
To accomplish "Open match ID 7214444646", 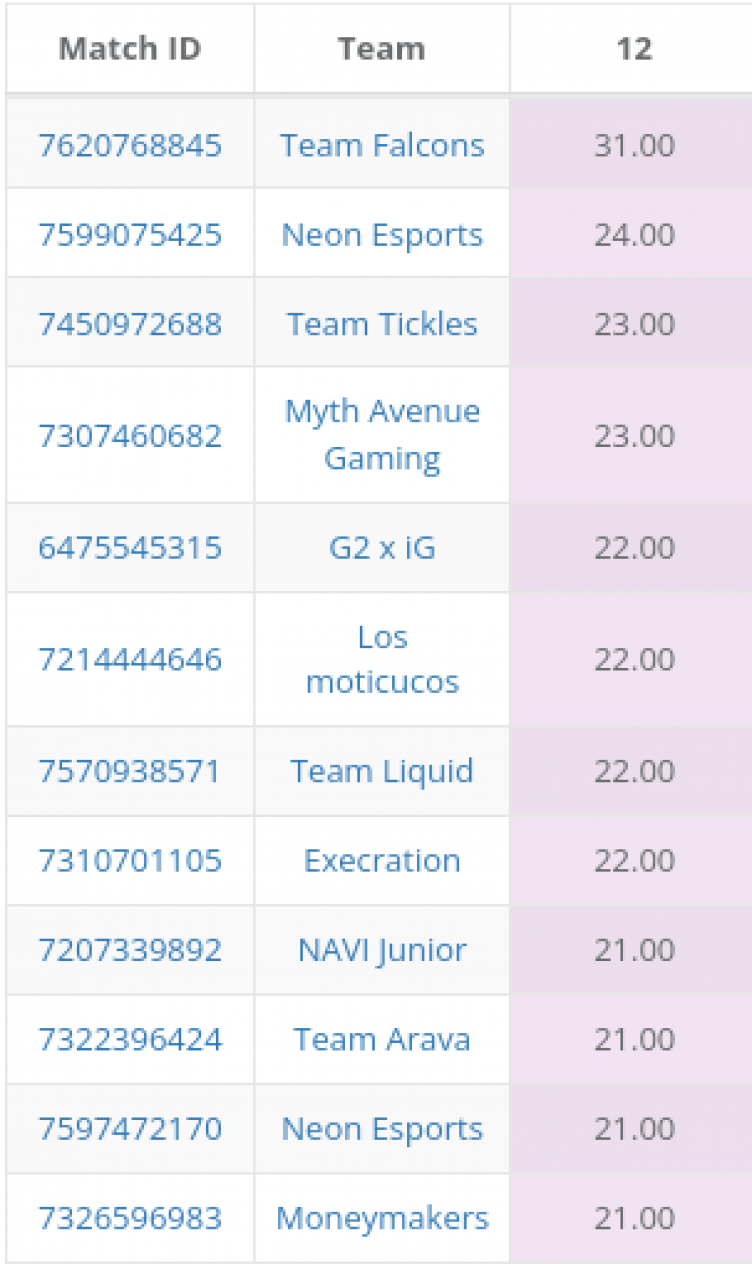I will point(130,660).
